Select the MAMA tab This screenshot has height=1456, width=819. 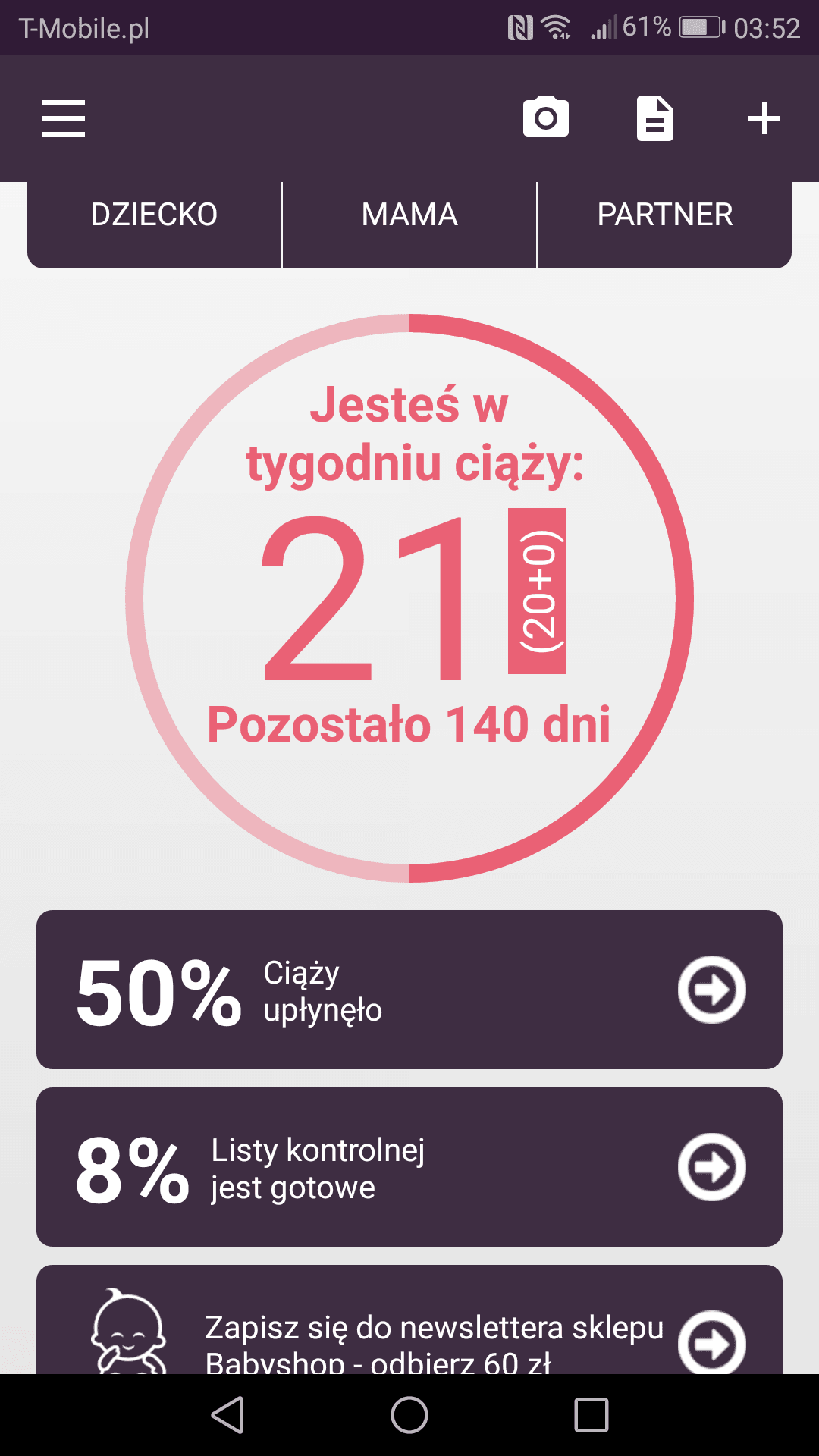(409, 215)
